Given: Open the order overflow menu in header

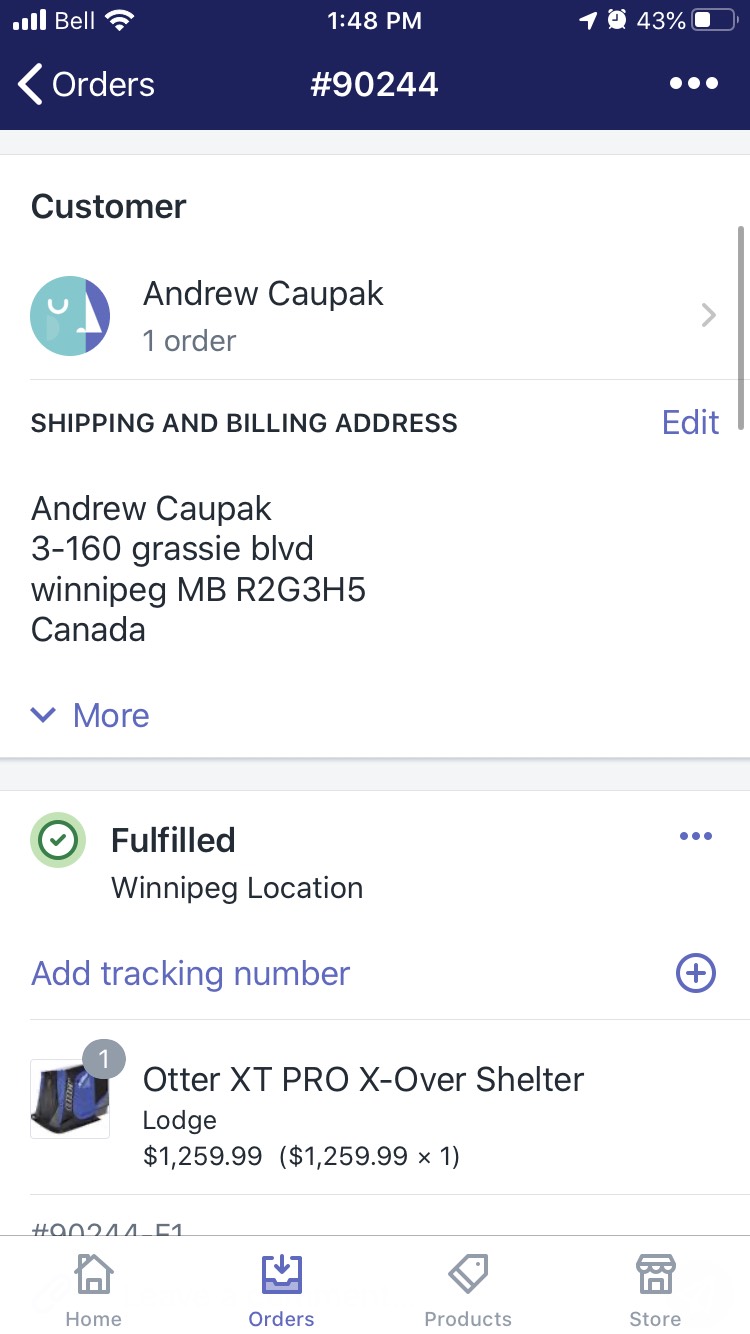Looking at the screenshot, I should (693, 84).
